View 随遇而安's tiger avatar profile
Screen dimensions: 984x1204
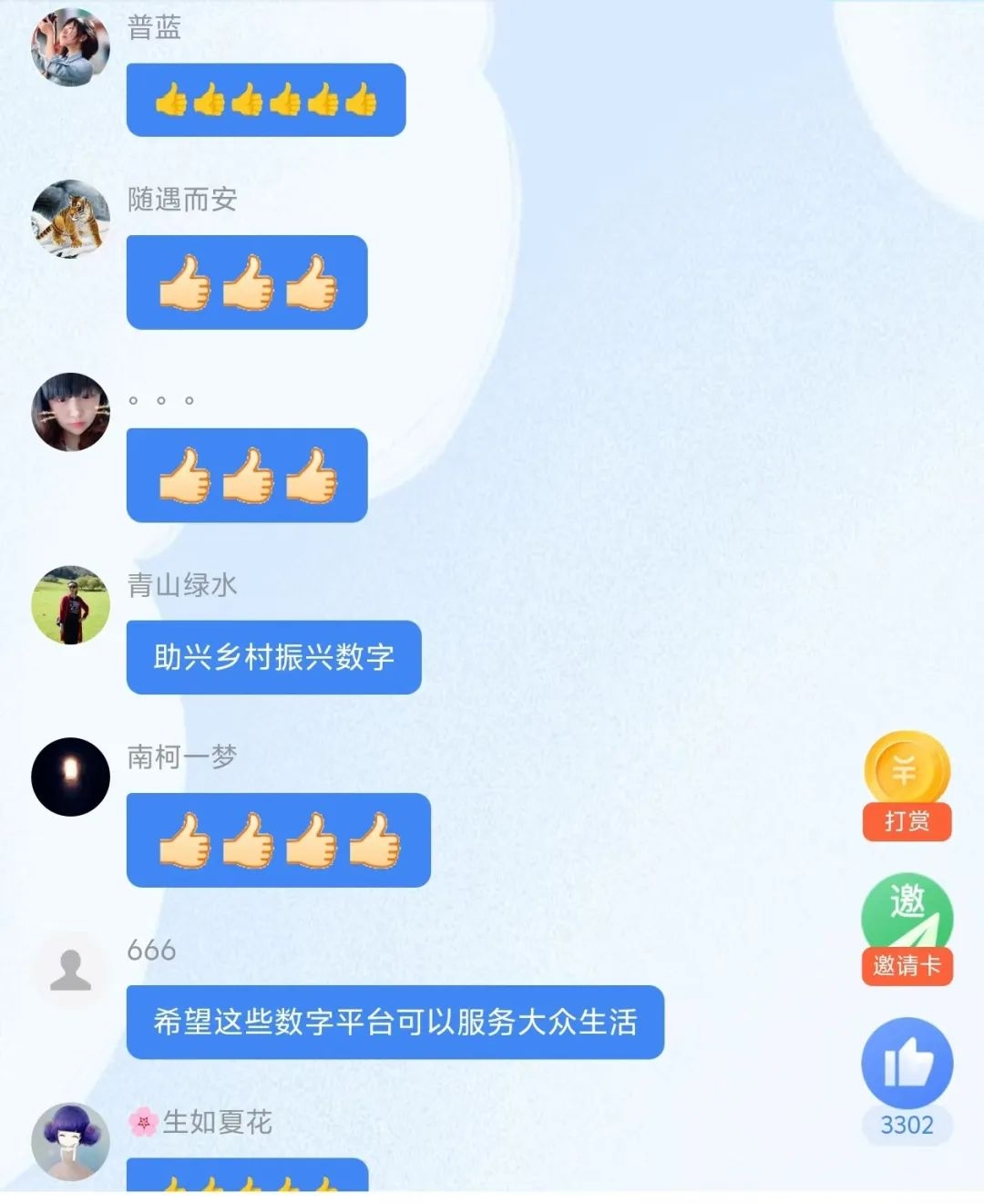click(x=70, y=219)
